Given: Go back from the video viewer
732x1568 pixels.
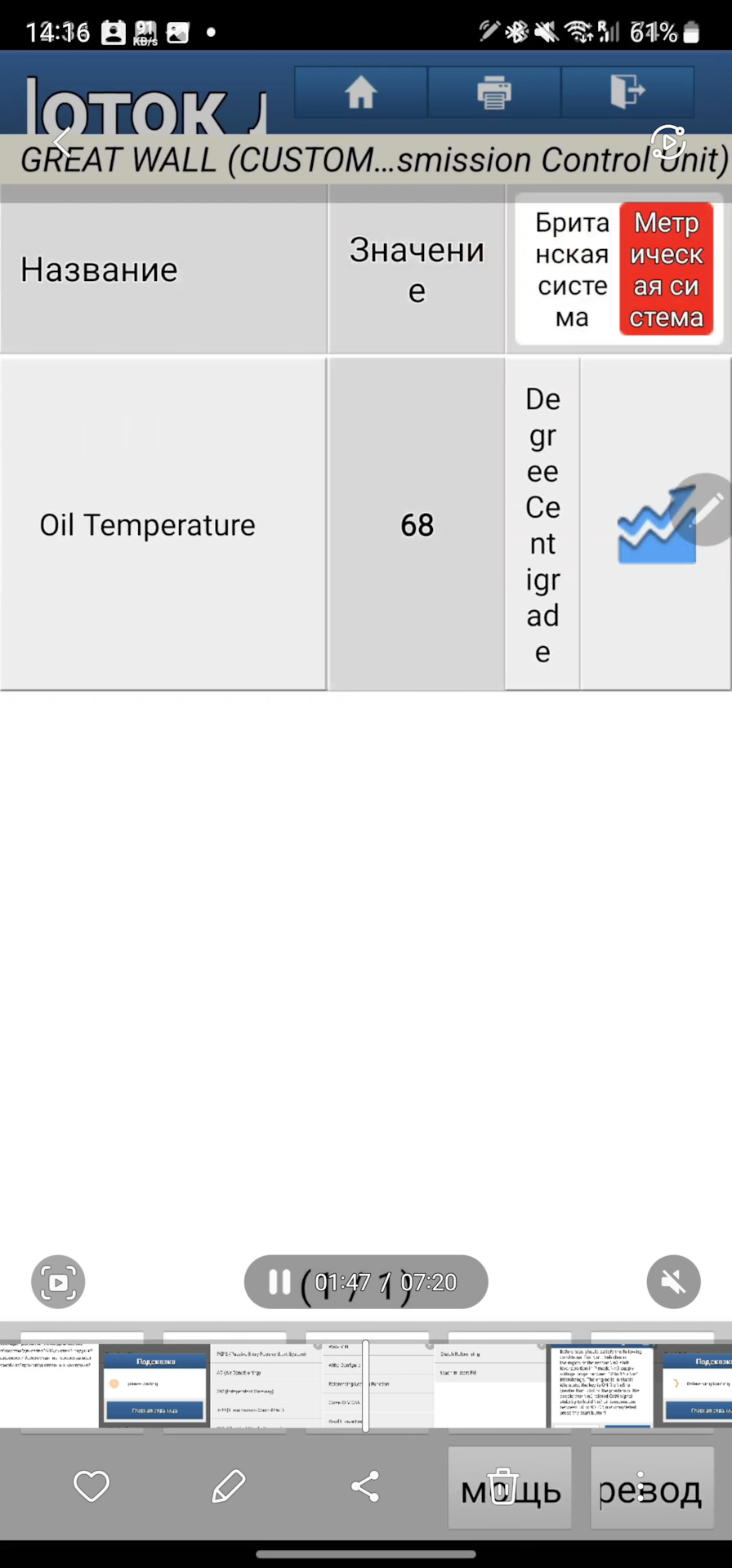Looking at the screenshot, I should [x=61, y=142].
